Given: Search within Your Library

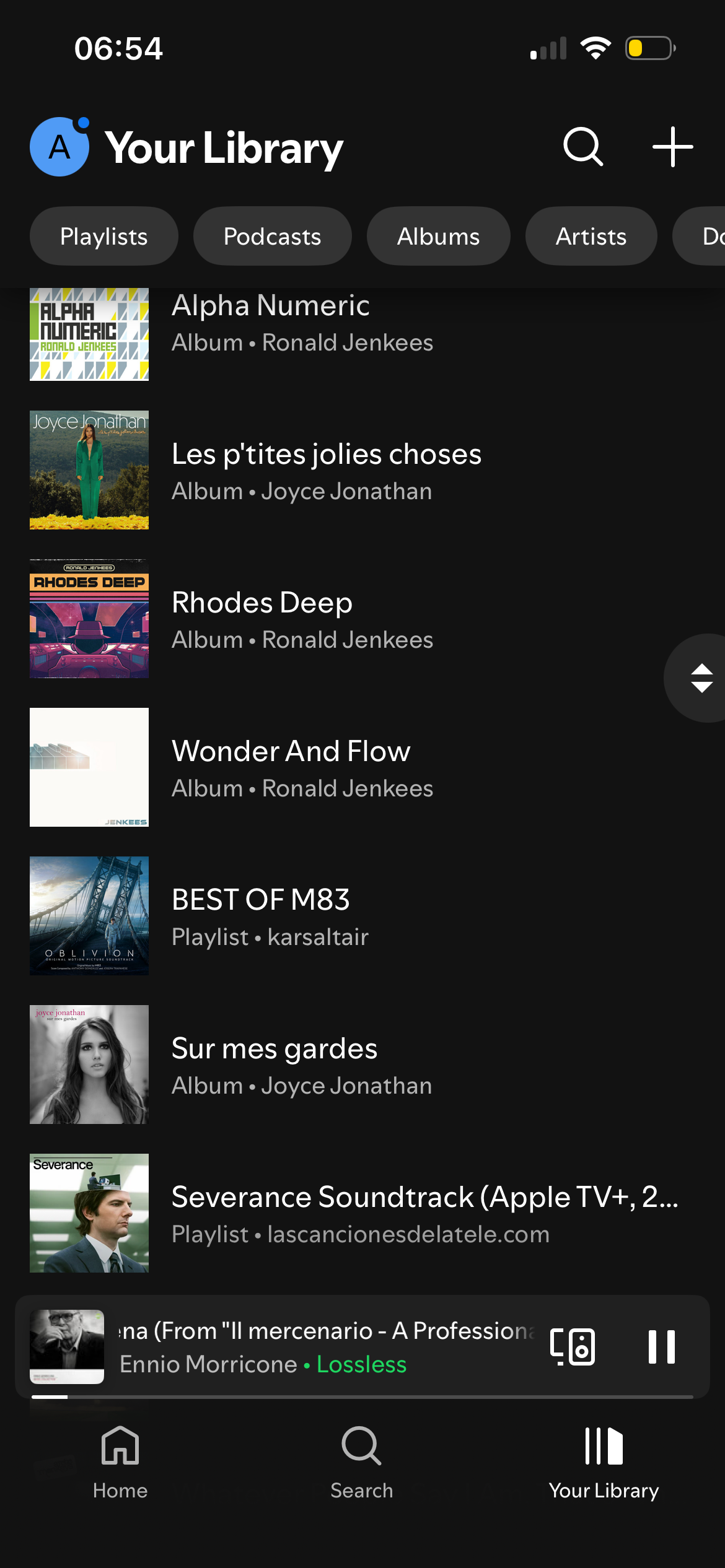Looking at the screenshot, I should [582, 147].
